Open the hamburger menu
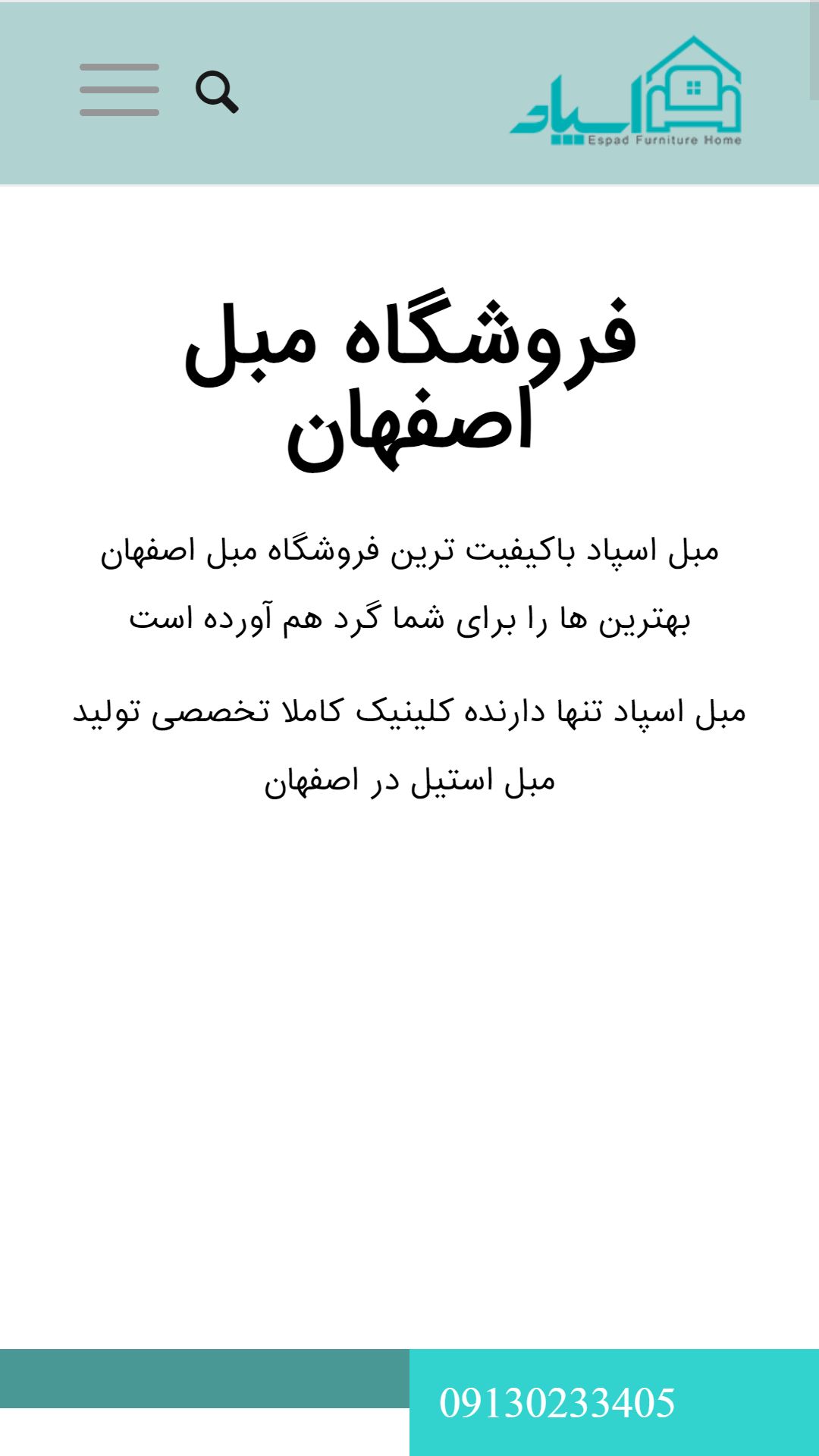Screen dimensions: 819x1456 [119, 90]
